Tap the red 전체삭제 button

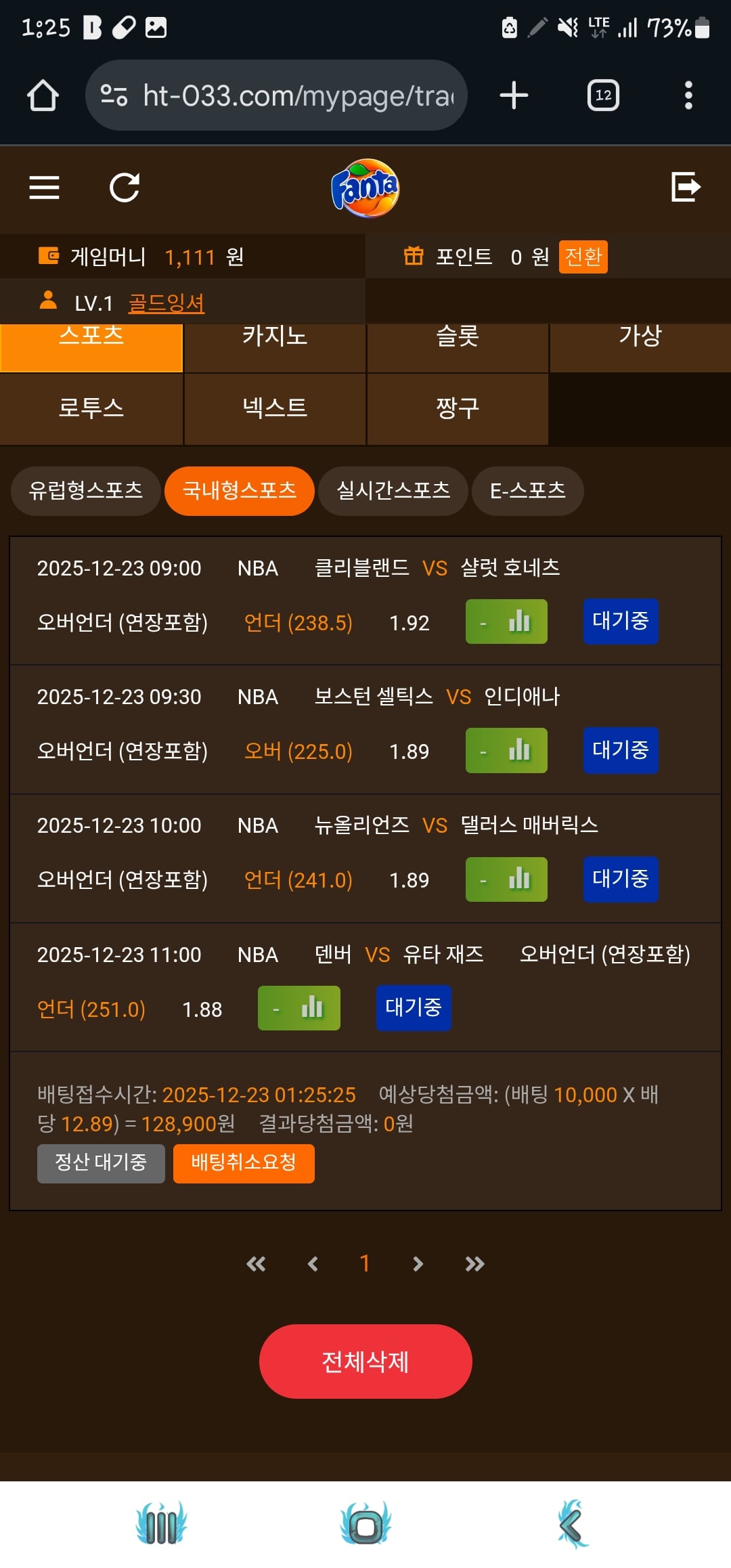click(x=365, y=1362)
